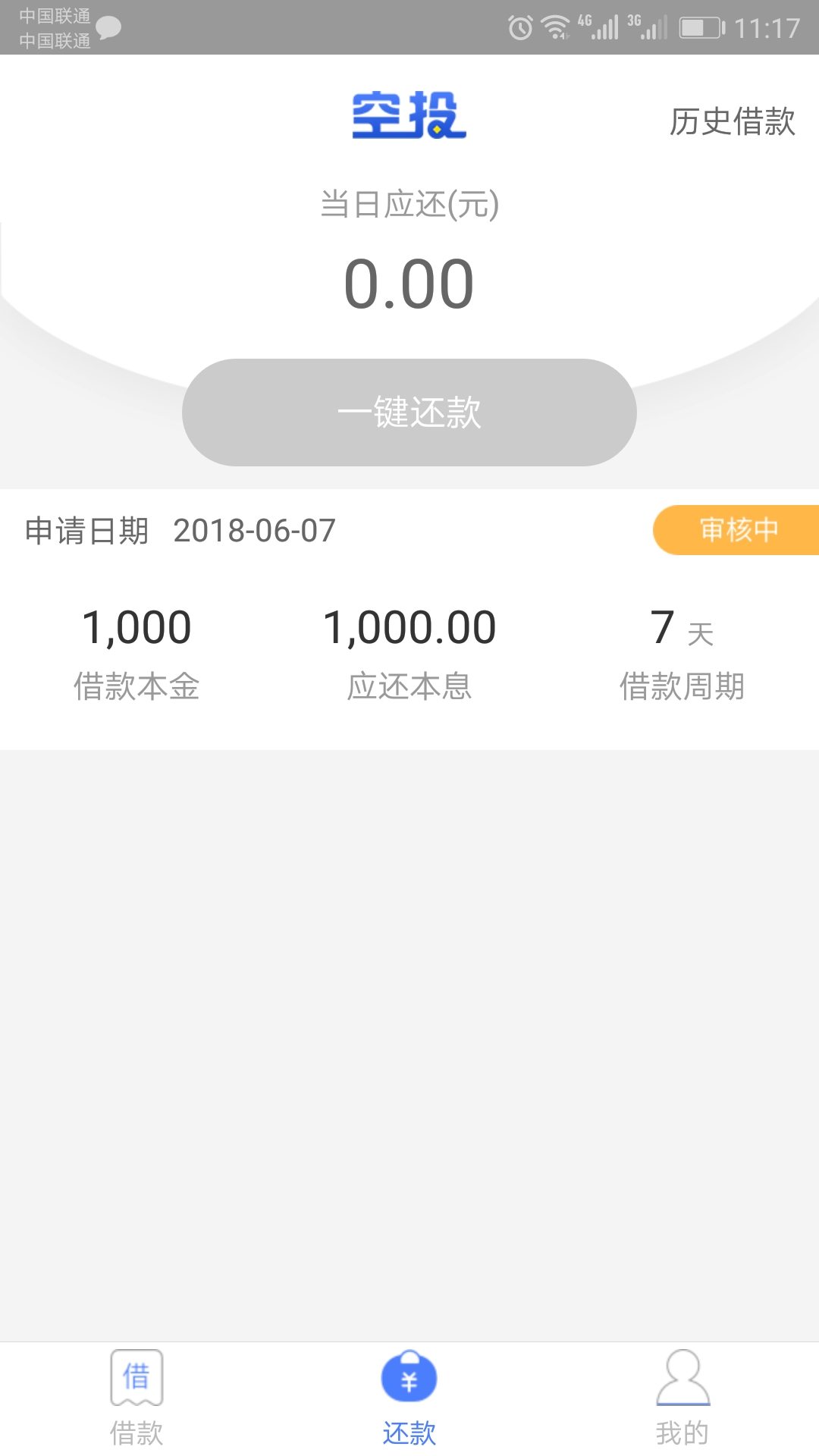Open the loan record dated 2018-06-07

click(409, 619)
